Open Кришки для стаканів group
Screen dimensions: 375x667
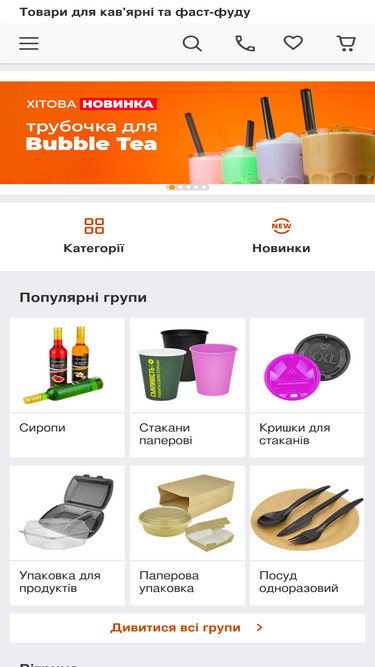307,388
